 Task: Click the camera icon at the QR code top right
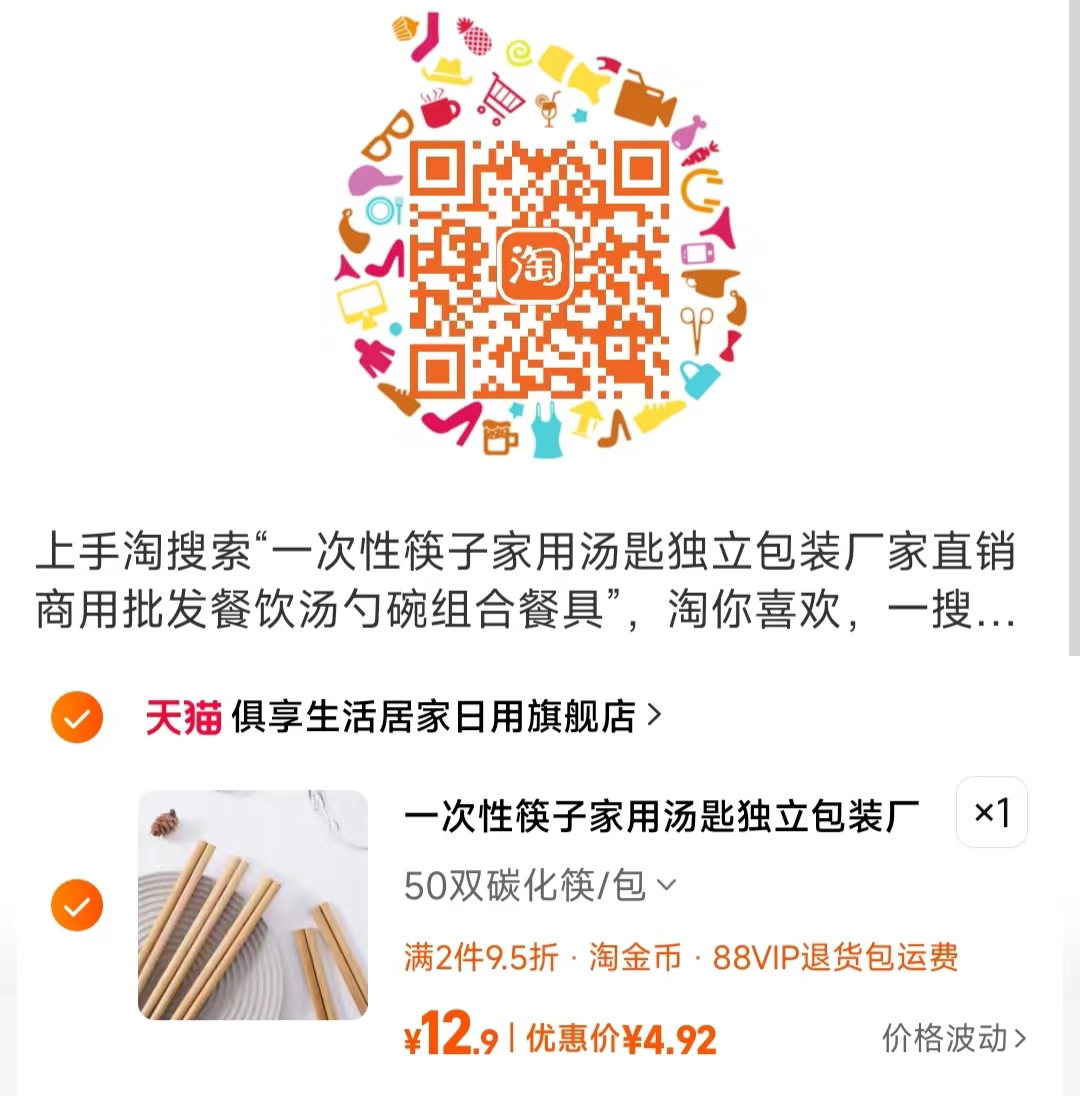pyautogui.click(x=642, y=100)
